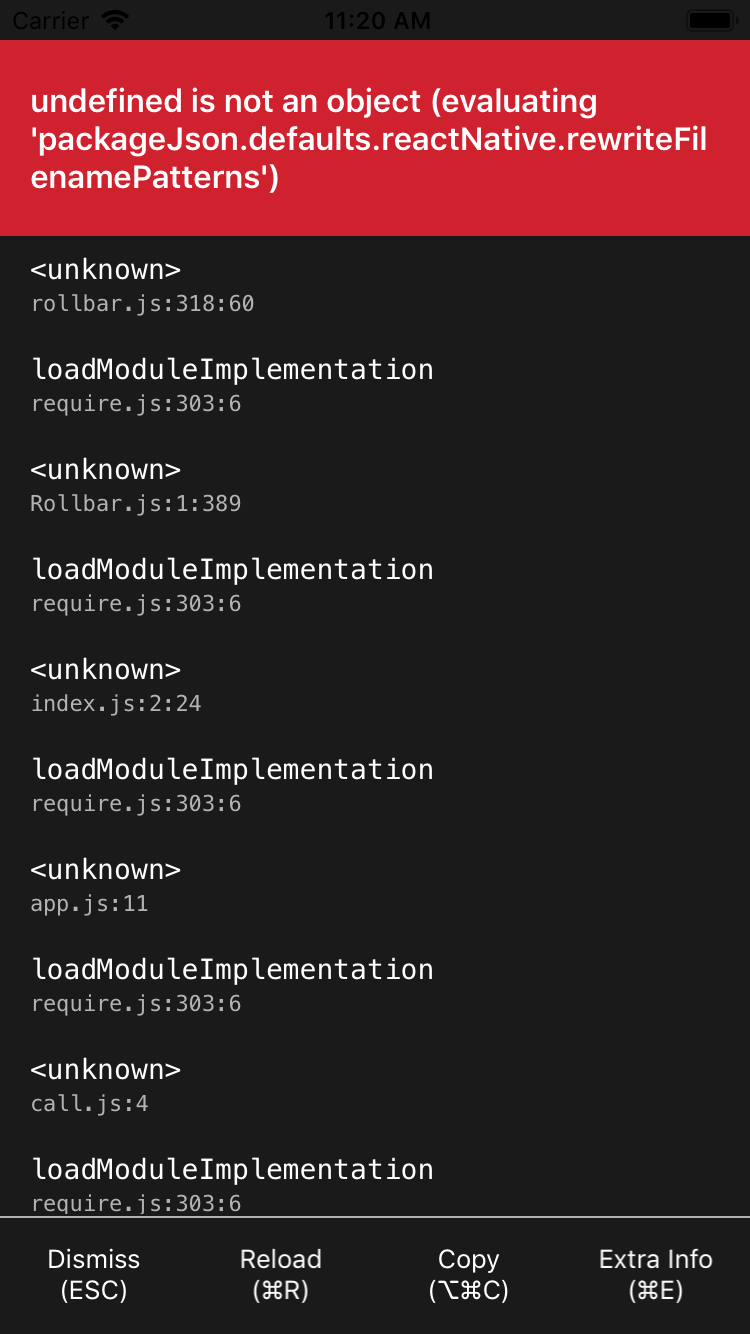Screen dimensions: 750x1334
Task: Click the unknown frame above app.js:11
Action: [105, 868]
